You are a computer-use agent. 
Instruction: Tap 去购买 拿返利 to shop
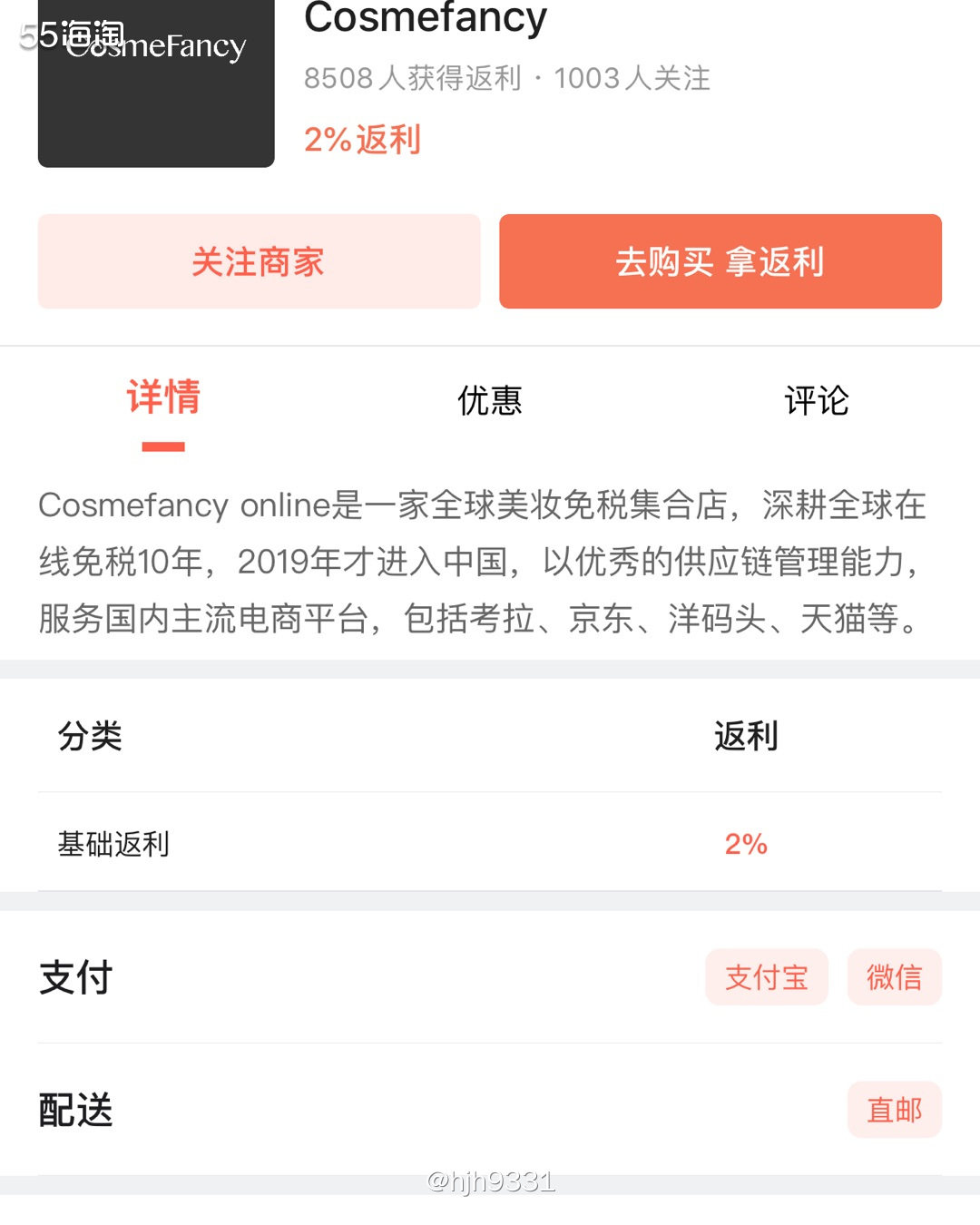click(x=720, y=261)
